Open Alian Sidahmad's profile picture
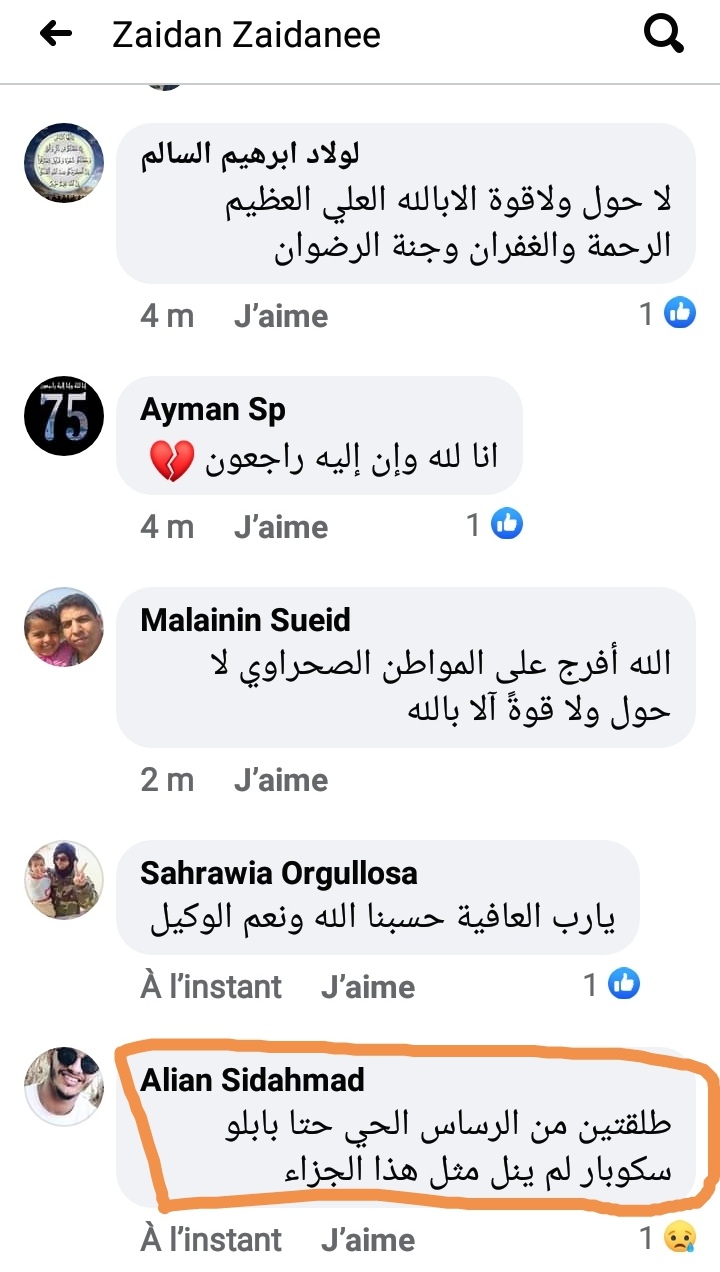720x1272 pixels. coord(64,1086)
